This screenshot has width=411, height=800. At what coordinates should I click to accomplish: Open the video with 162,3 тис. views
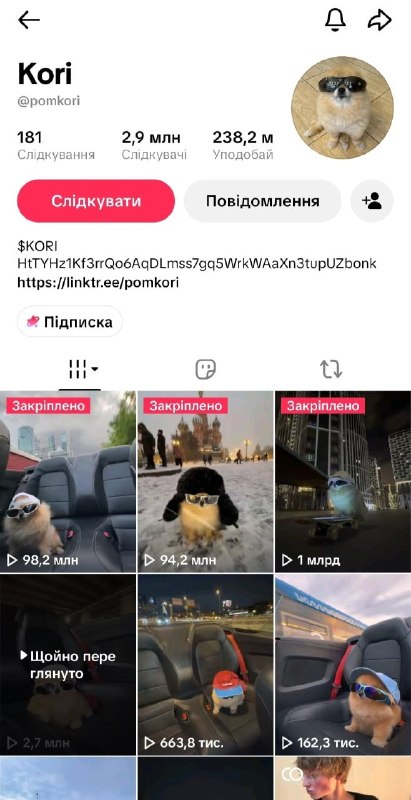point(343,665)
